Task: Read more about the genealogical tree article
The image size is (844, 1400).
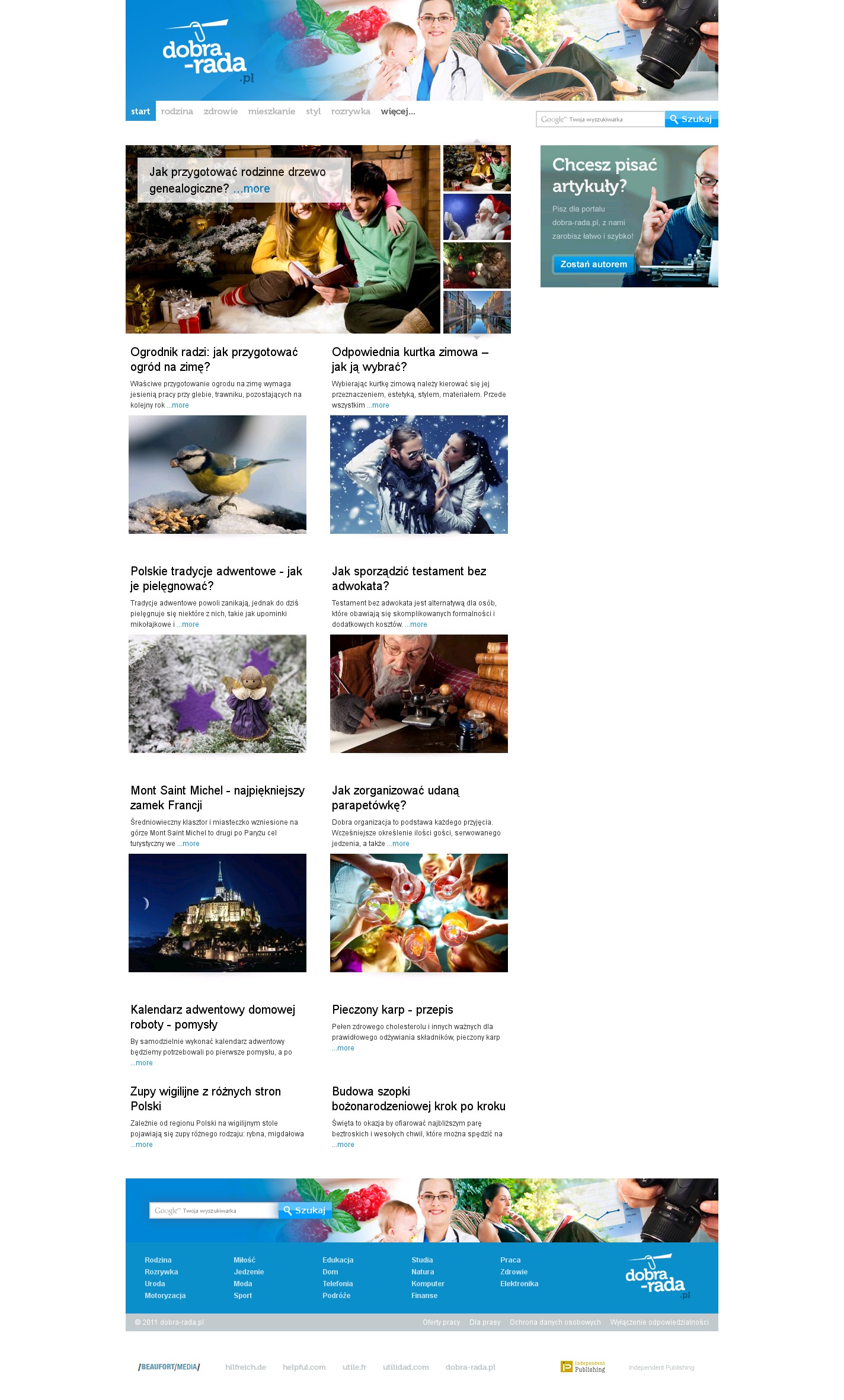Action: click(x=252, y=188)
